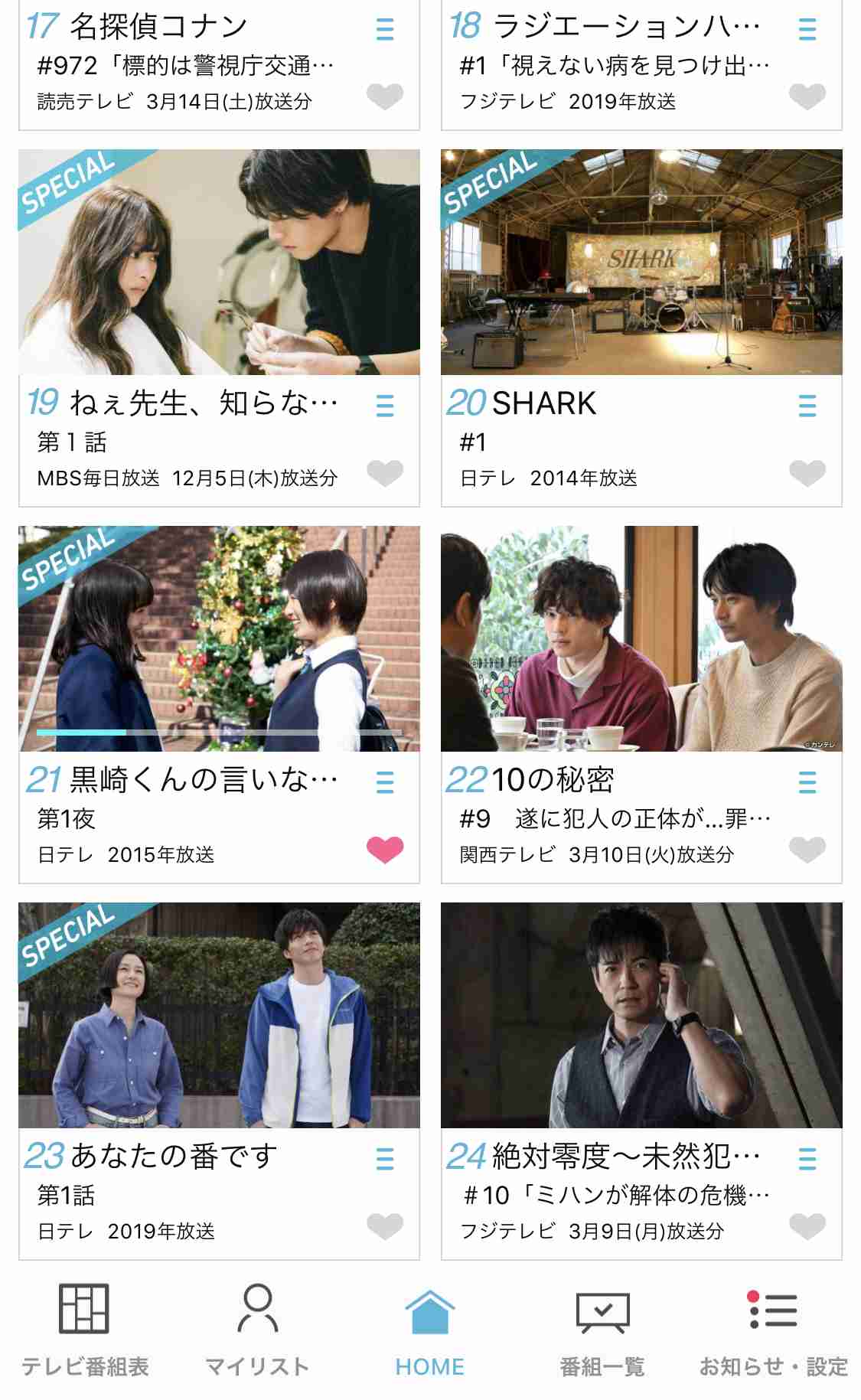Open the テレビ番組表 tab
Screen dimensions: 861x1400
tap(85, 1331)
